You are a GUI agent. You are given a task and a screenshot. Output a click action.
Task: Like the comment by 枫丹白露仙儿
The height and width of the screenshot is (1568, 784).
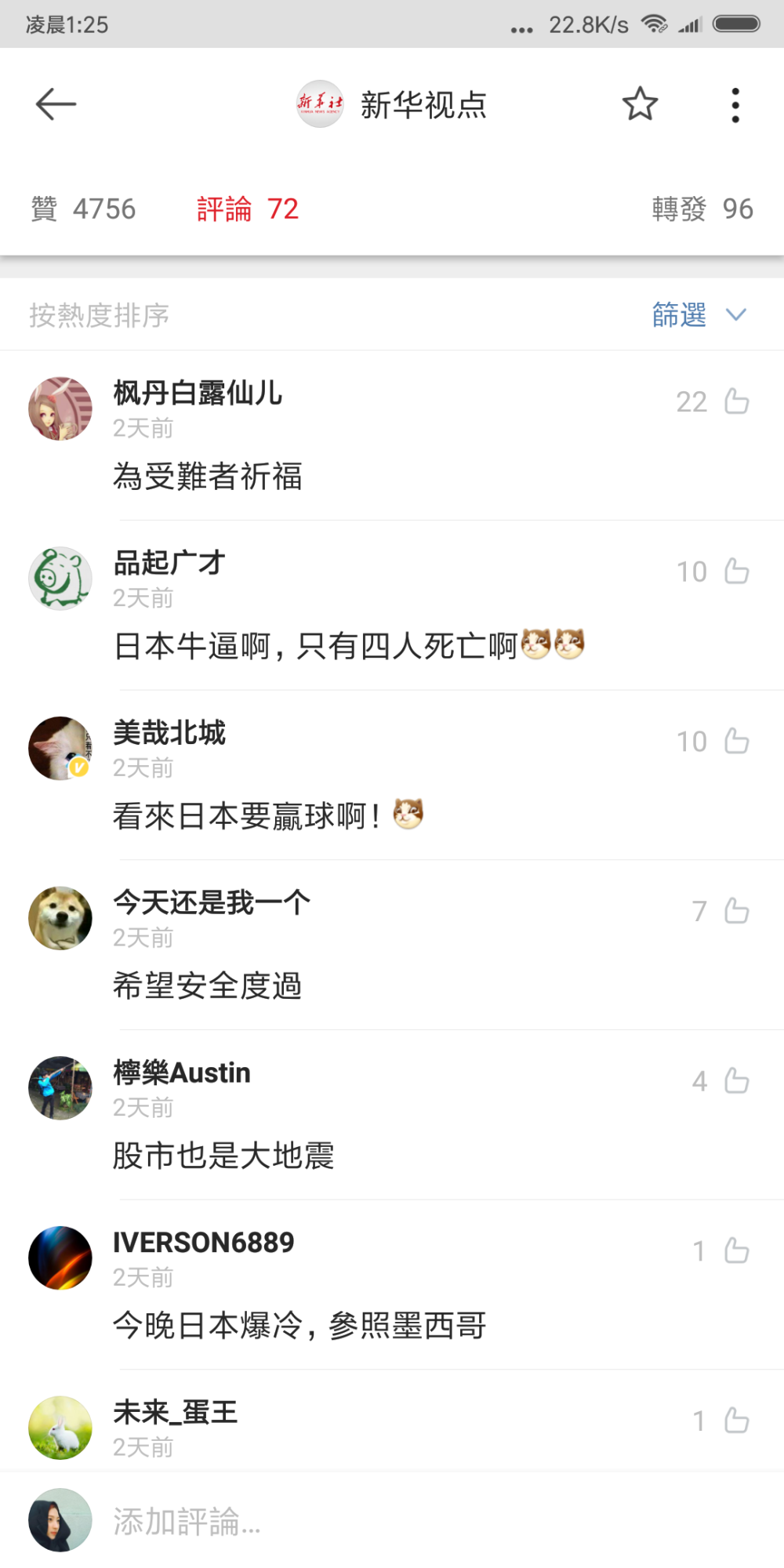tap(735, 401)
